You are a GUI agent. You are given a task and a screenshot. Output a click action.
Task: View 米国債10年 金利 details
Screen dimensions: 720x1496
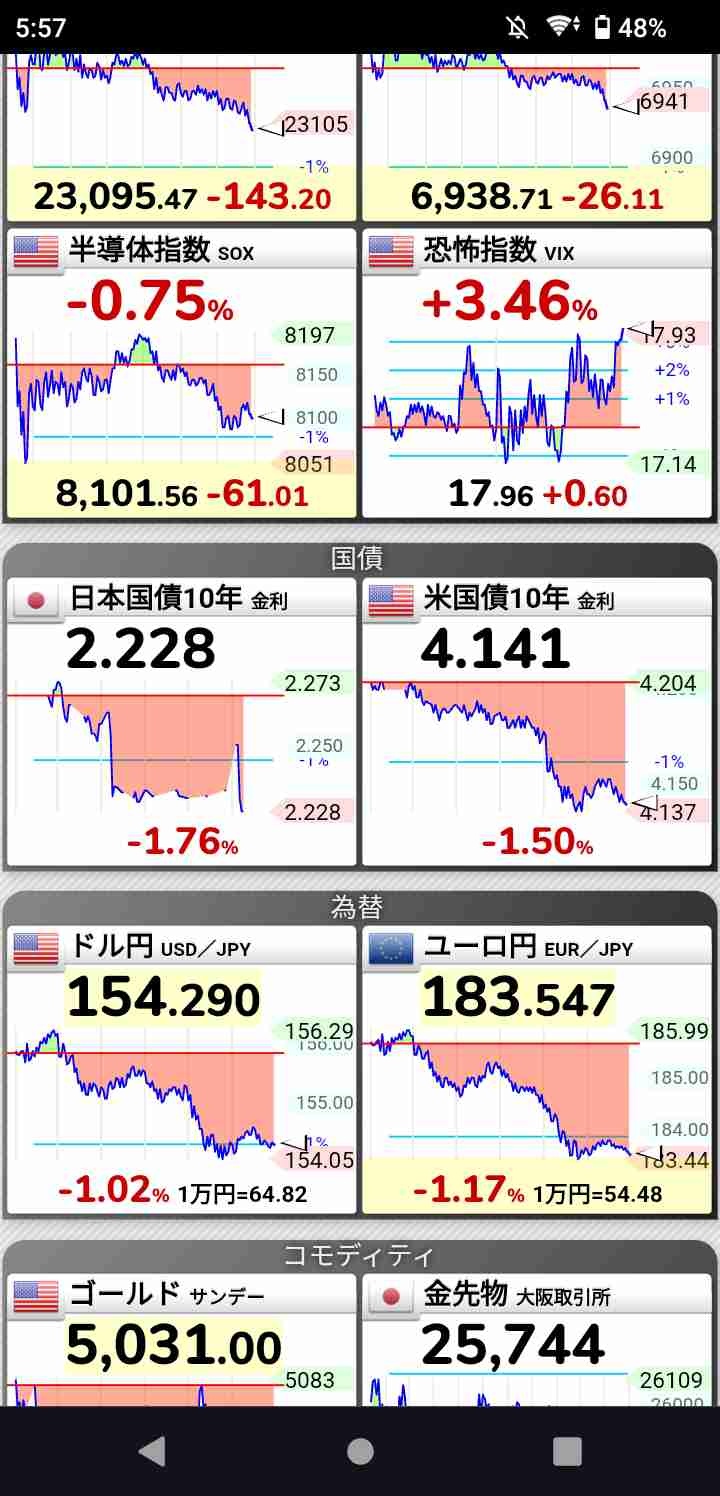538,722
